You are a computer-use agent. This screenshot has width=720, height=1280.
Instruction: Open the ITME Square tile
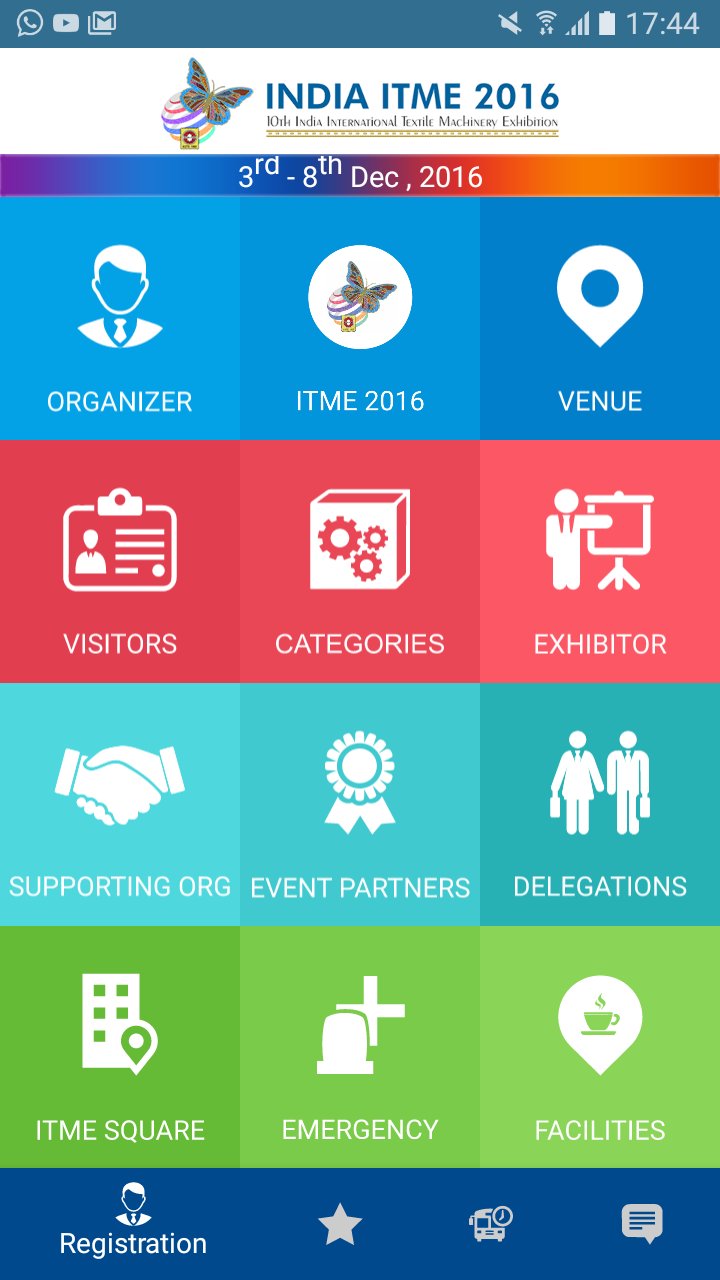tap(120, 1047)
